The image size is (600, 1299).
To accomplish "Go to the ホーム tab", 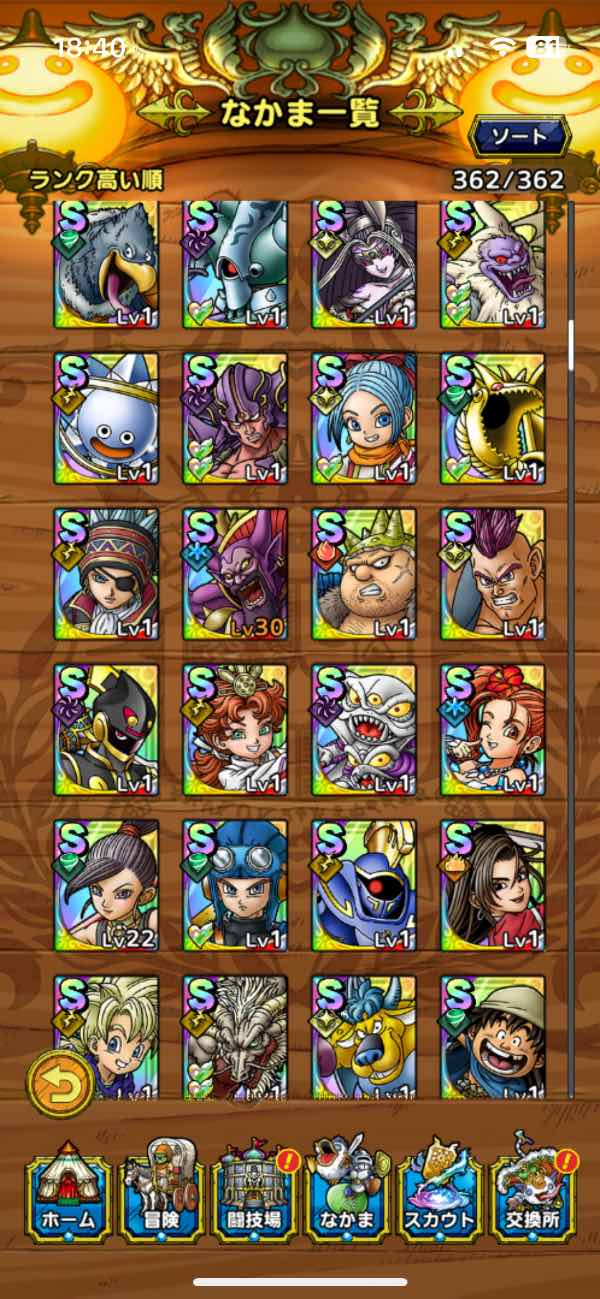I will coord(68,1192).
